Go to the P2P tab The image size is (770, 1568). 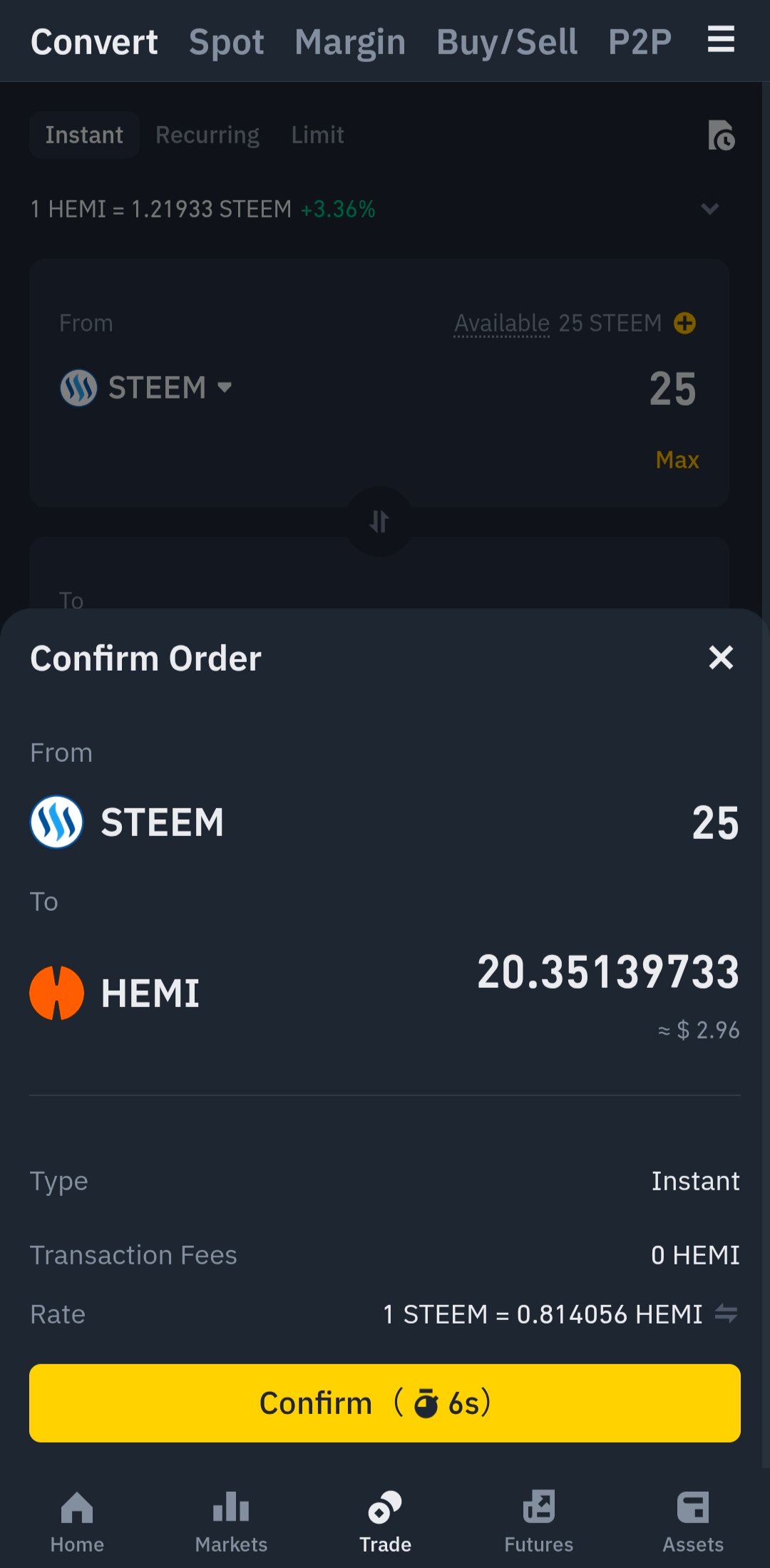(x=640, y=42)
